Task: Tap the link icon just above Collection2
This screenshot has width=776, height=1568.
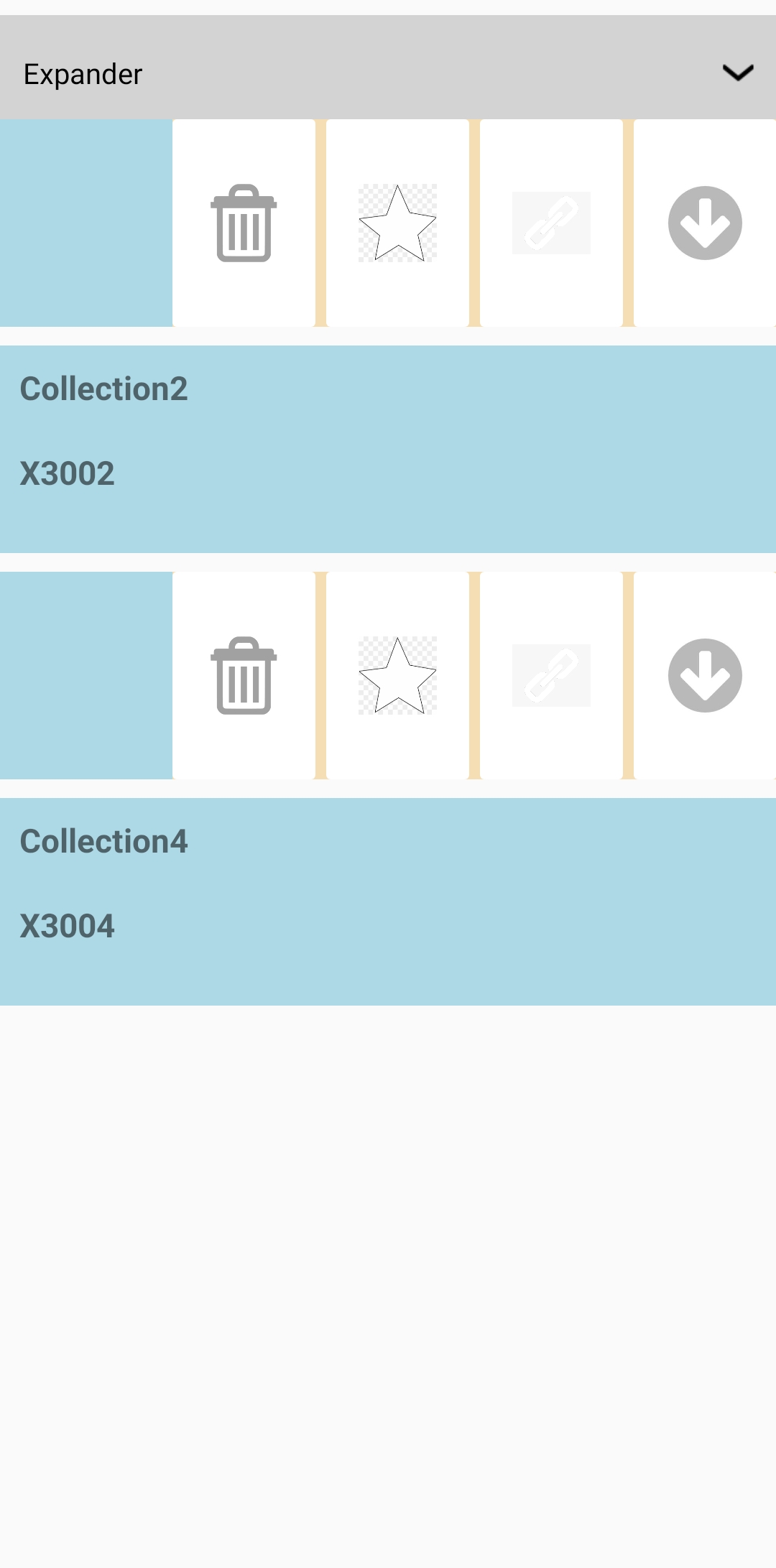Action: click(x=551, y=223)
